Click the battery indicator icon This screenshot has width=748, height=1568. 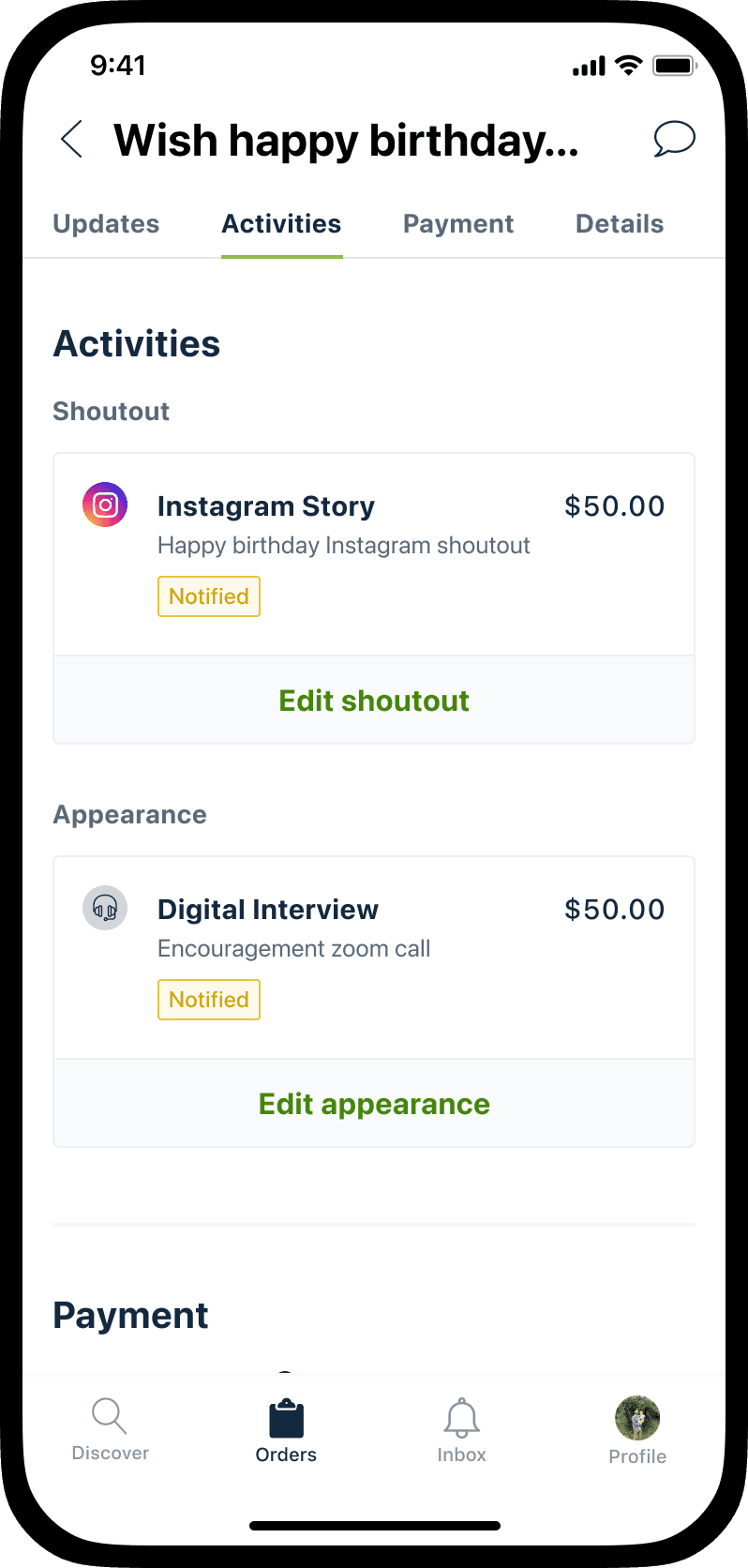click(673, 64)
